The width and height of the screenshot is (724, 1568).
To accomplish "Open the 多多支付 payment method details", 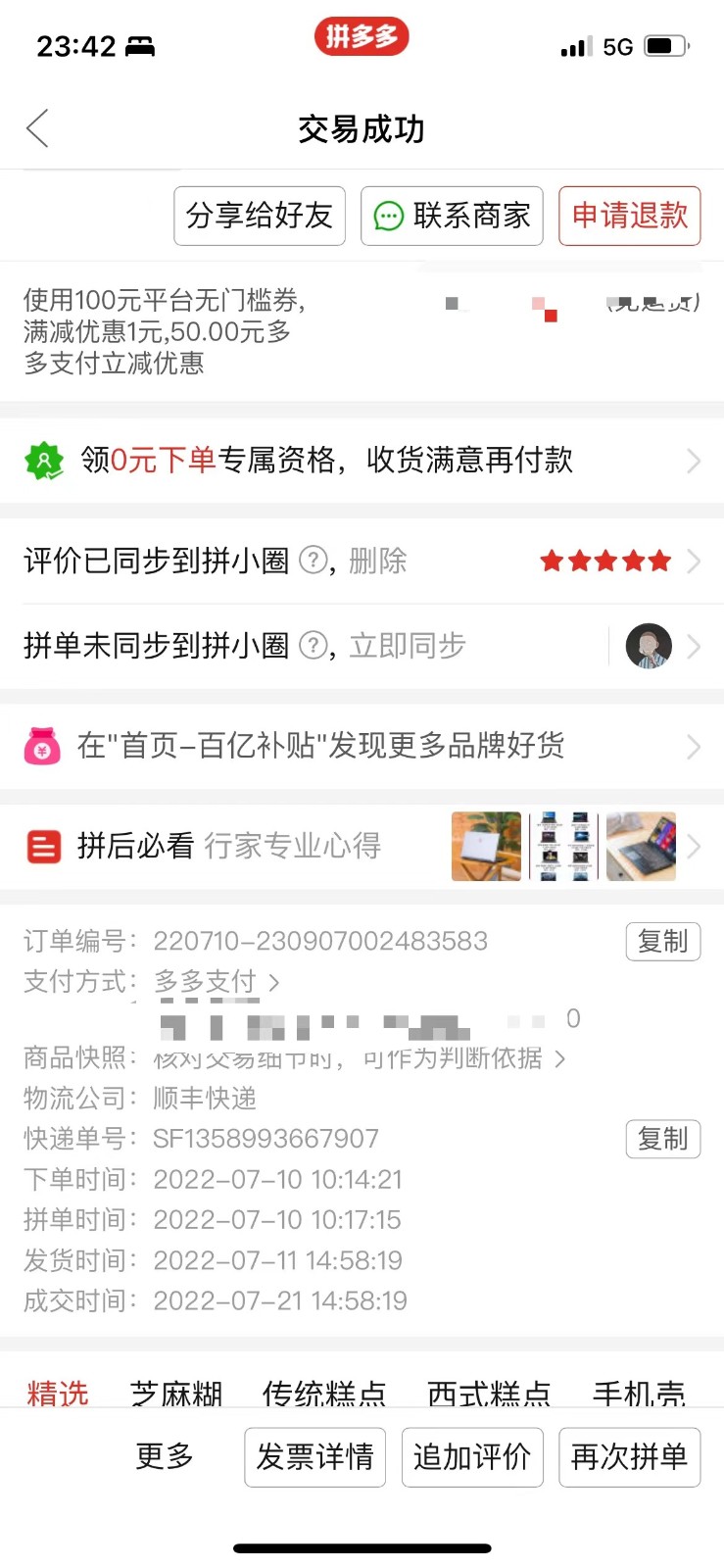I will [216, 981].
